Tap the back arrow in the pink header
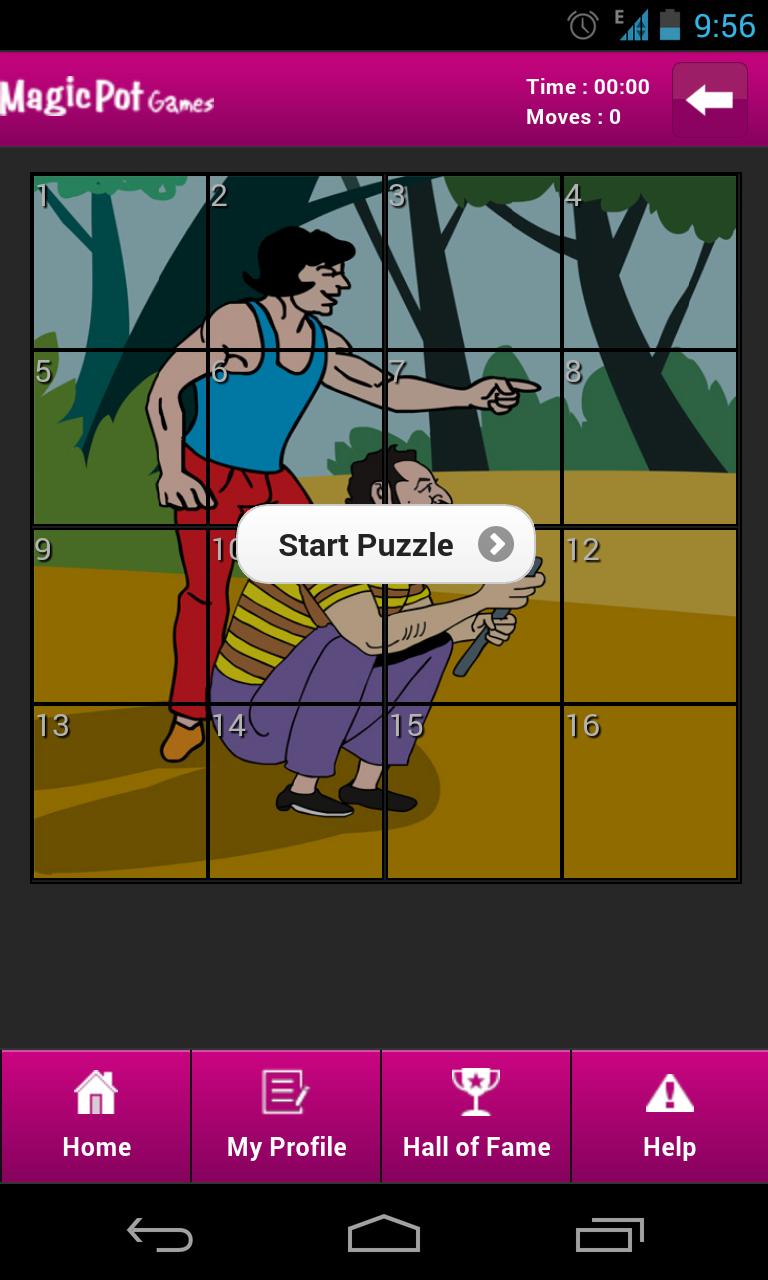 [x=710, y=98]
